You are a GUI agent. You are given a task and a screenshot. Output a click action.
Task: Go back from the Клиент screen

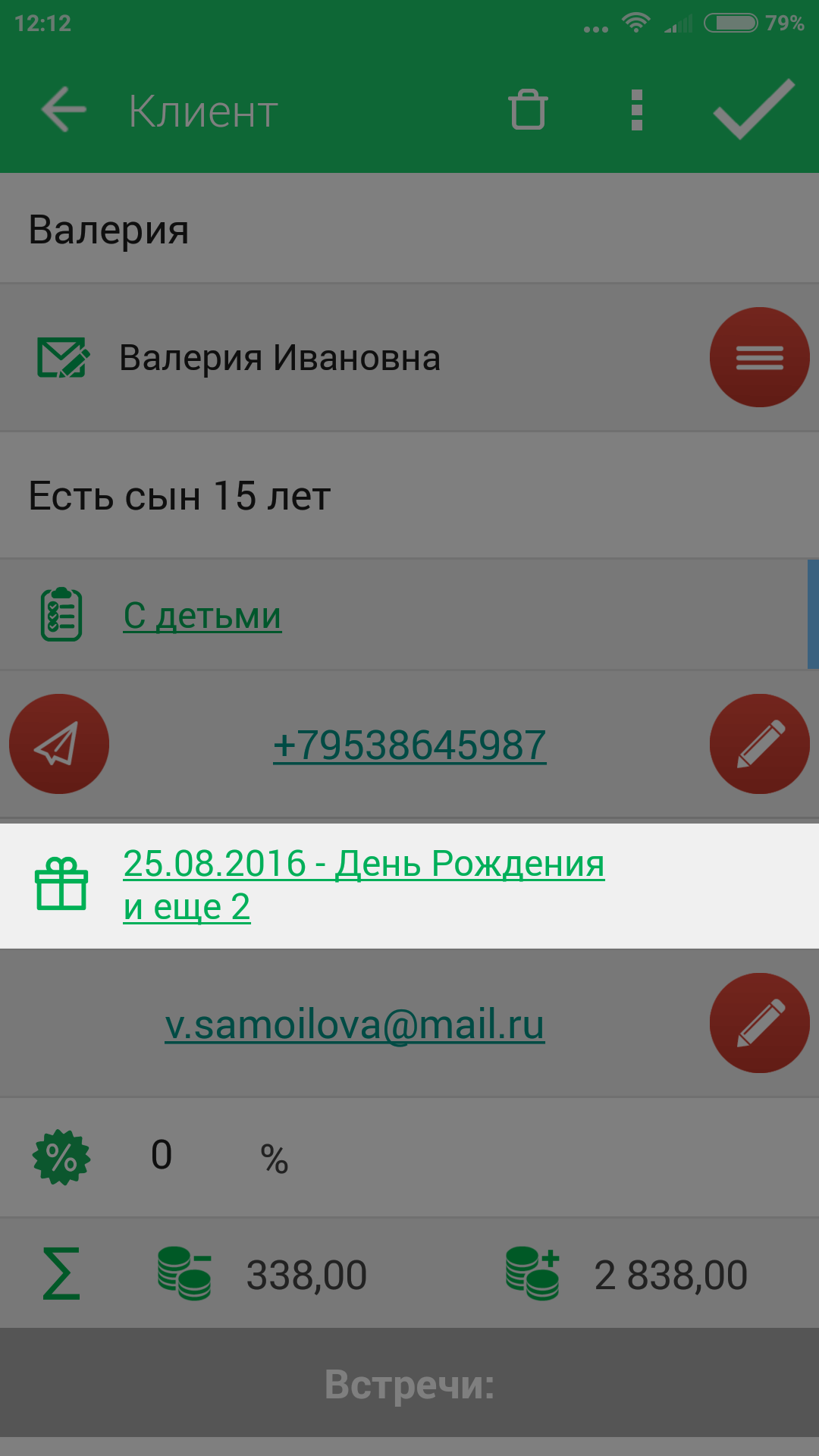64,111
